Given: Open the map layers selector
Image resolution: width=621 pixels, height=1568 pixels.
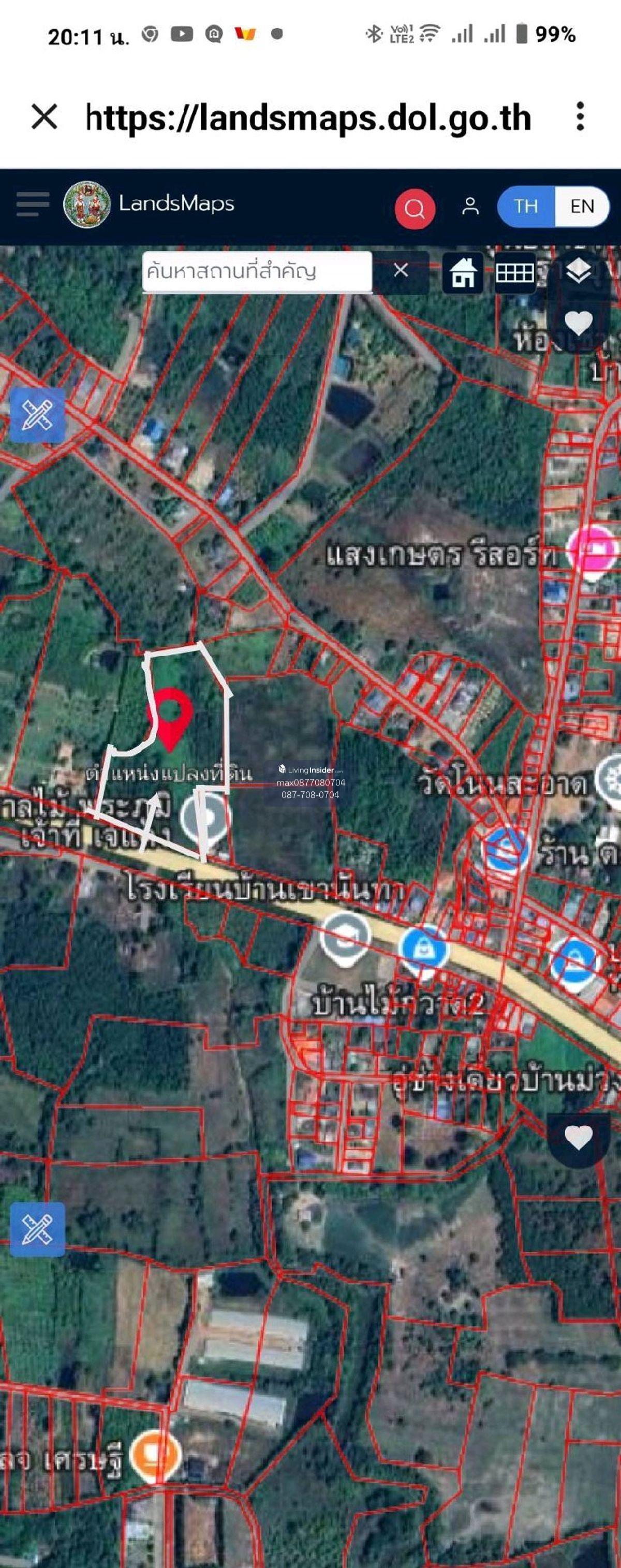Looking at the screenshot, I should point(578,271).
